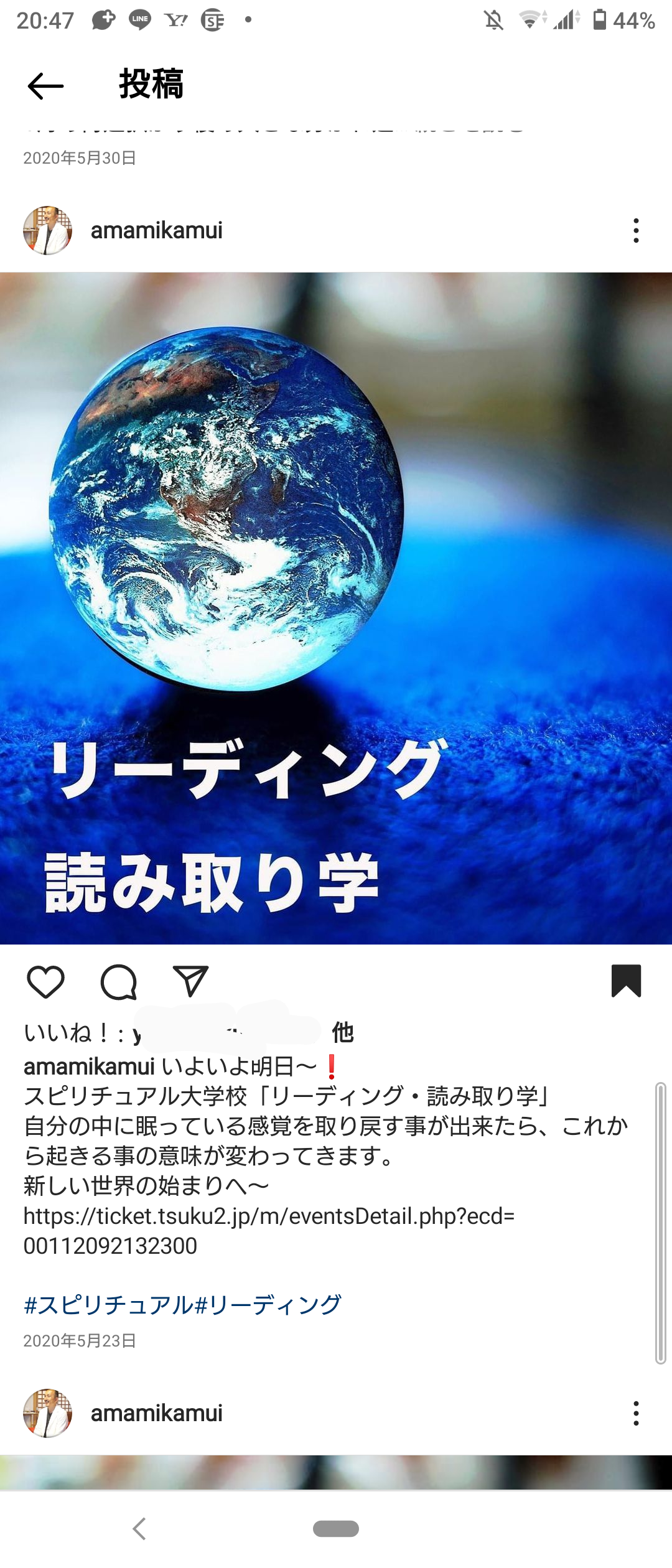Open hashtag #リーディング
Image resolution: width=672 pixels, height=1568 pixels.
[269, 1305]
